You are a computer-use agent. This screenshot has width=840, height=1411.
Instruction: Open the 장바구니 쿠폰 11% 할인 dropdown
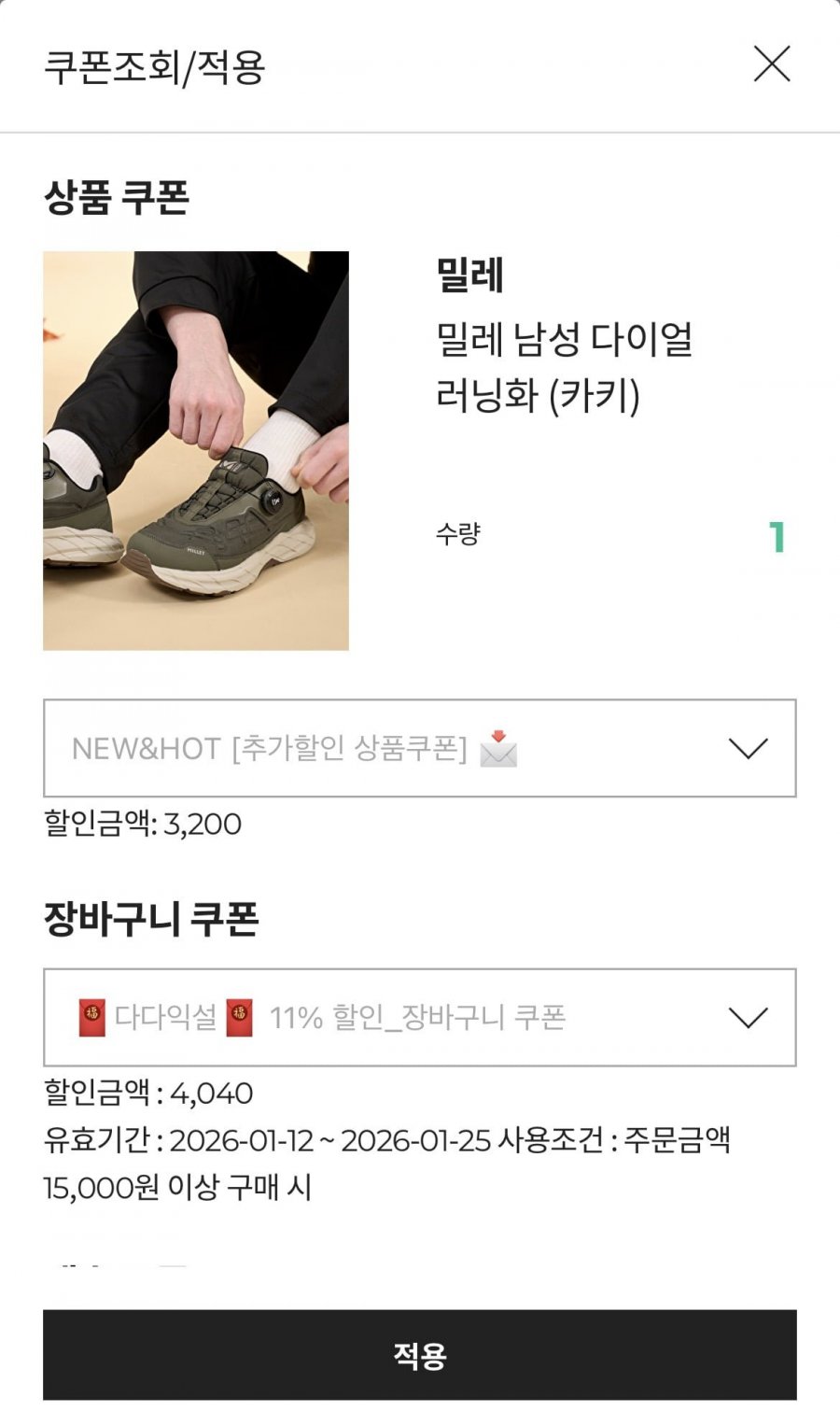[x=419, y=1017]
